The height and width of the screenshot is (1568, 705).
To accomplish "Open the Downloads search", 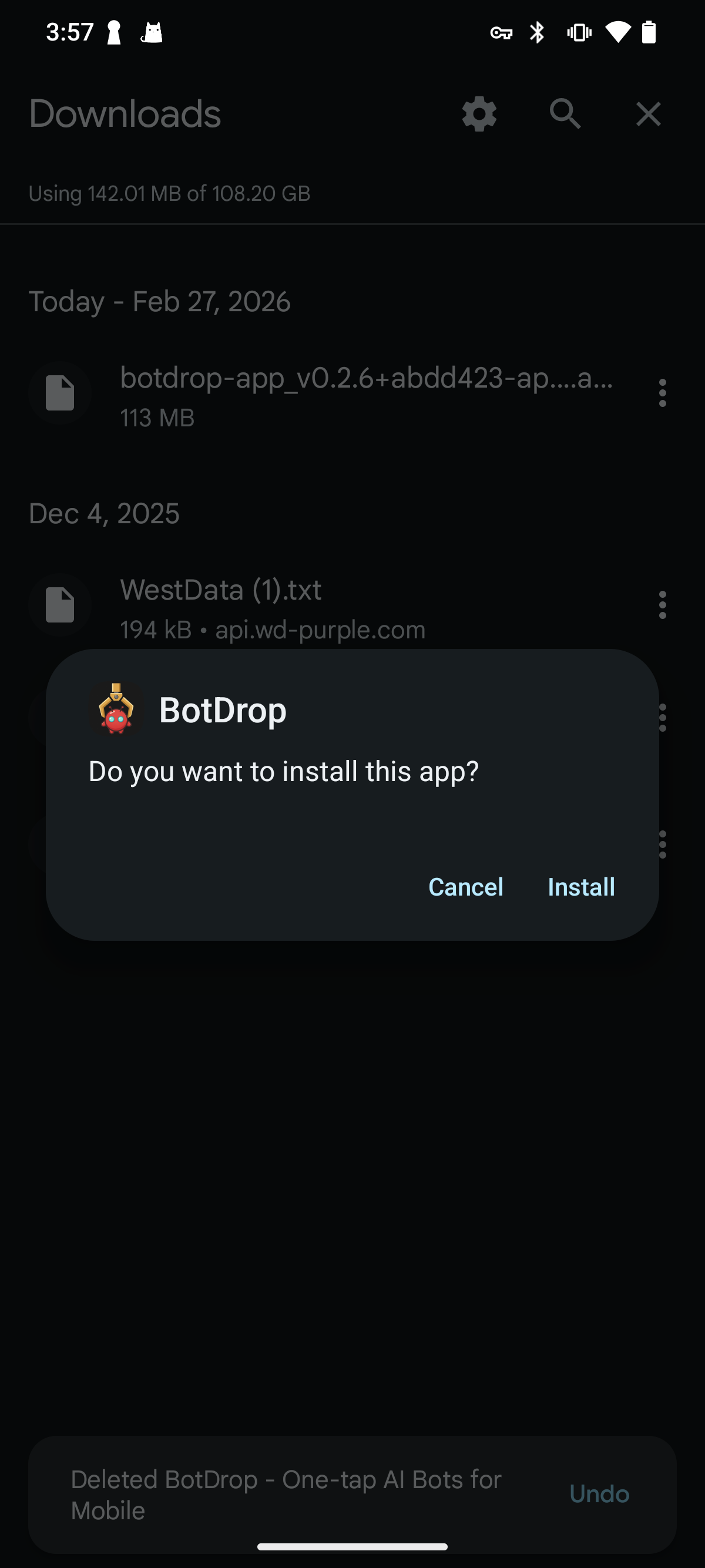I will click(564, 114).
